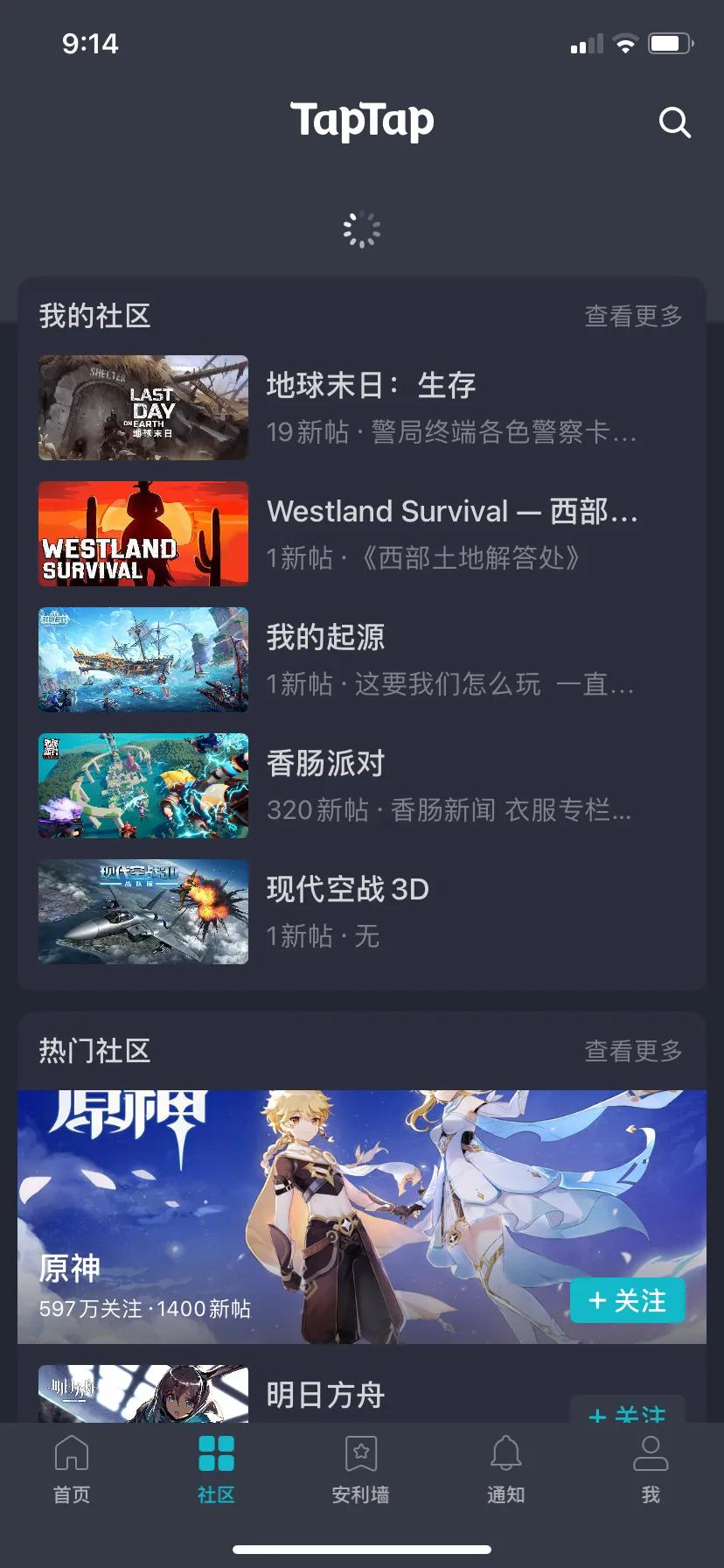Open Westland Survival community
This screenshot has width=724, height=1568.
point(362,534)
